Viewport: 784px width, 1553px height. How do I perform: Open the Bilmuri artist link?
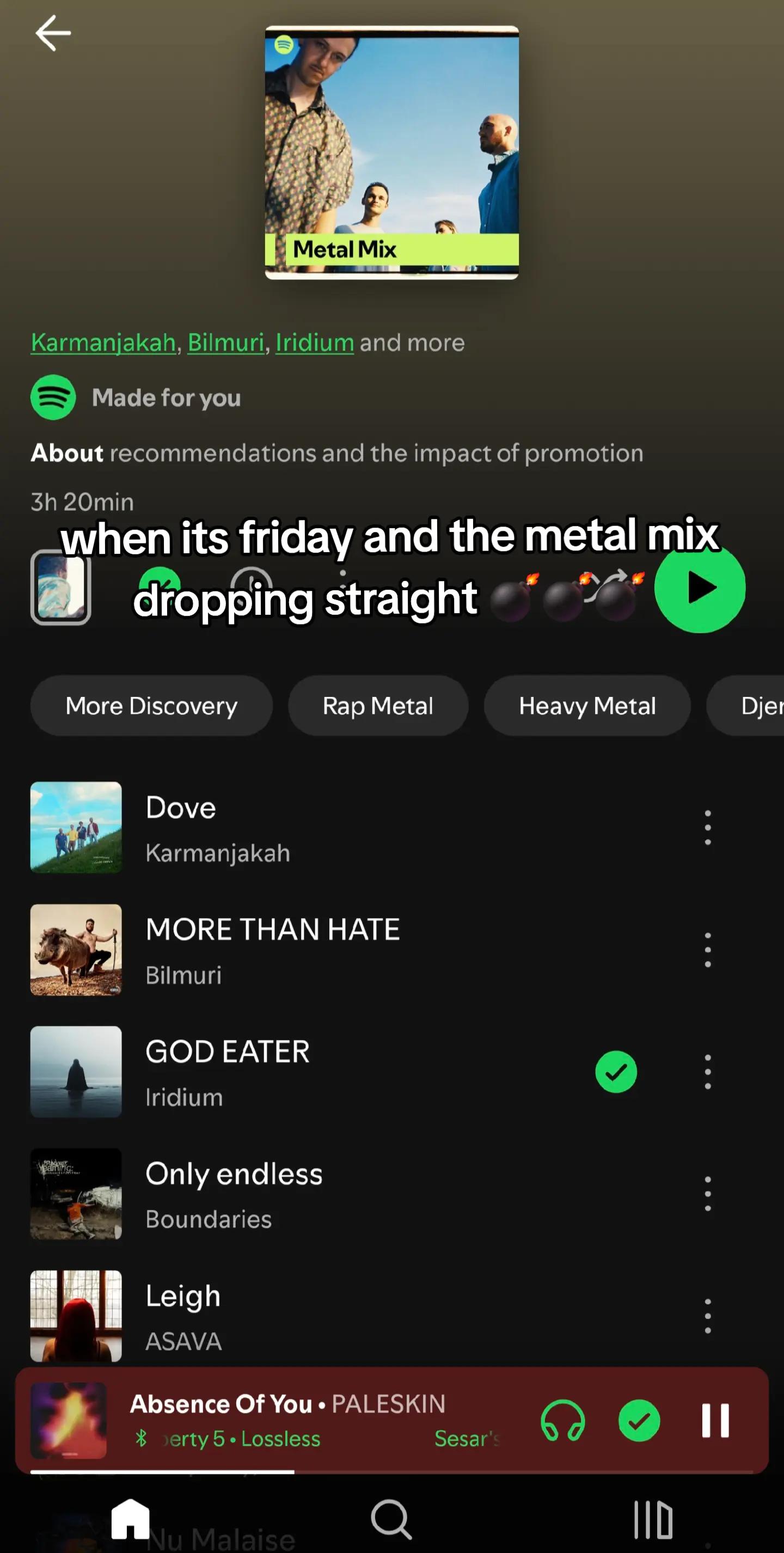point(226,343)
